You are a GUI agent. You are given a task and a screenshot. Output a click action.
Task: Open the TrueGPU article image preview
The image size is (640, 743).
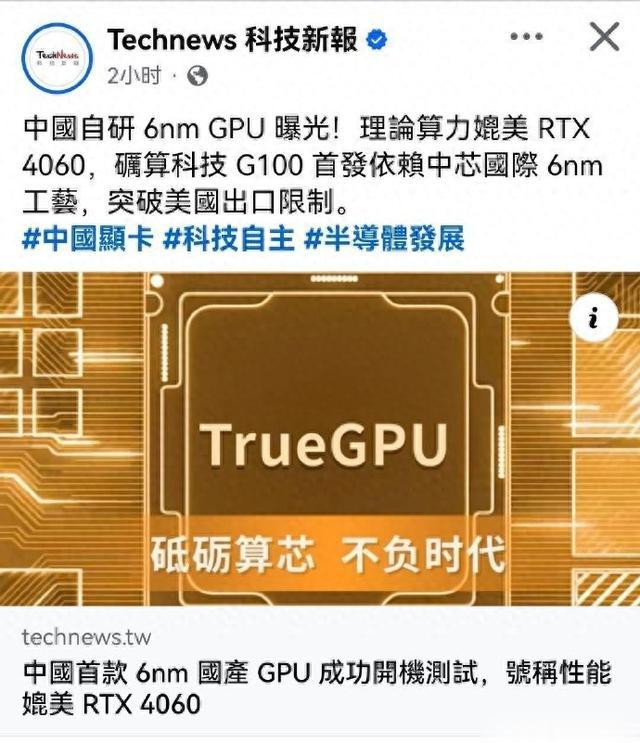click(x=320, y=440)
